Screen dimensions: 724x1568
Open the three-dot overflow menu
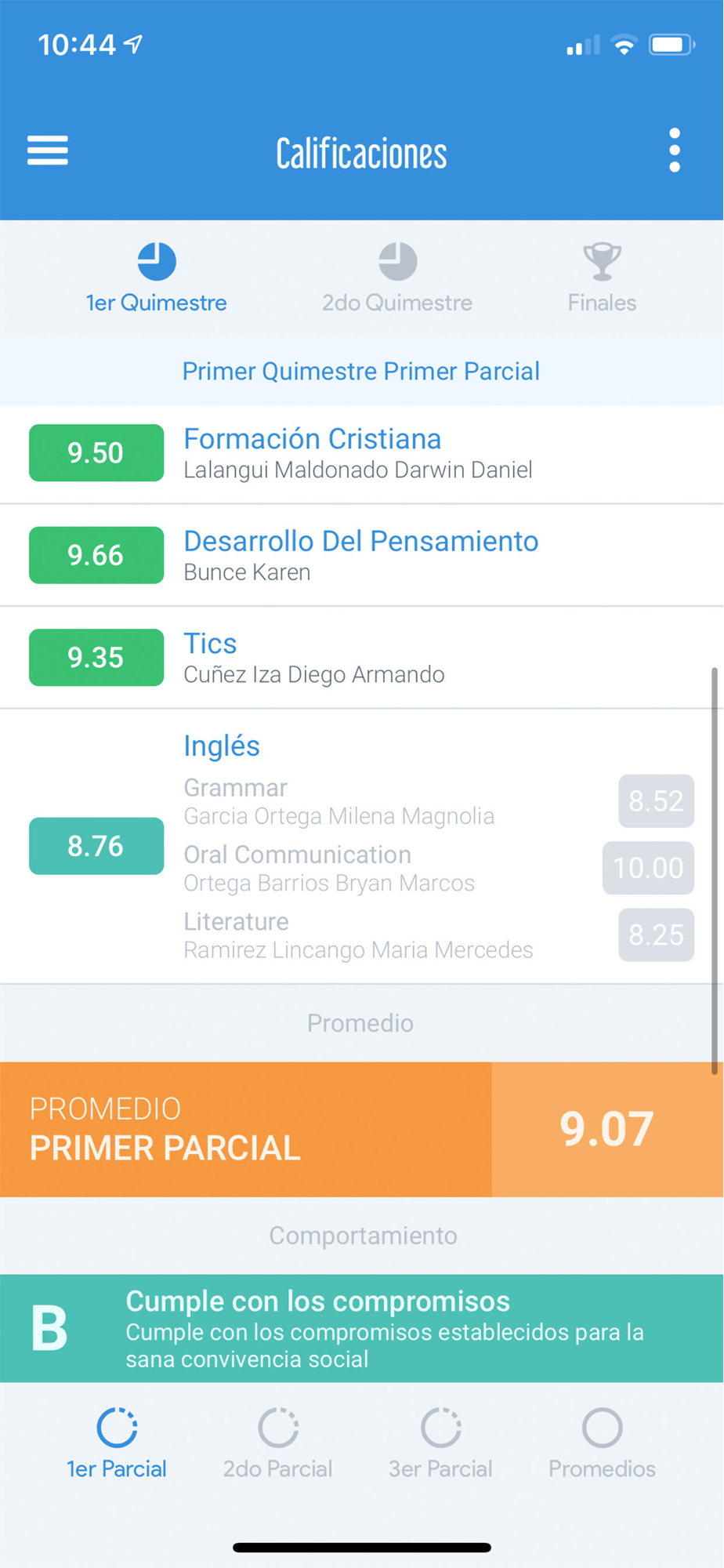(675, 151)
